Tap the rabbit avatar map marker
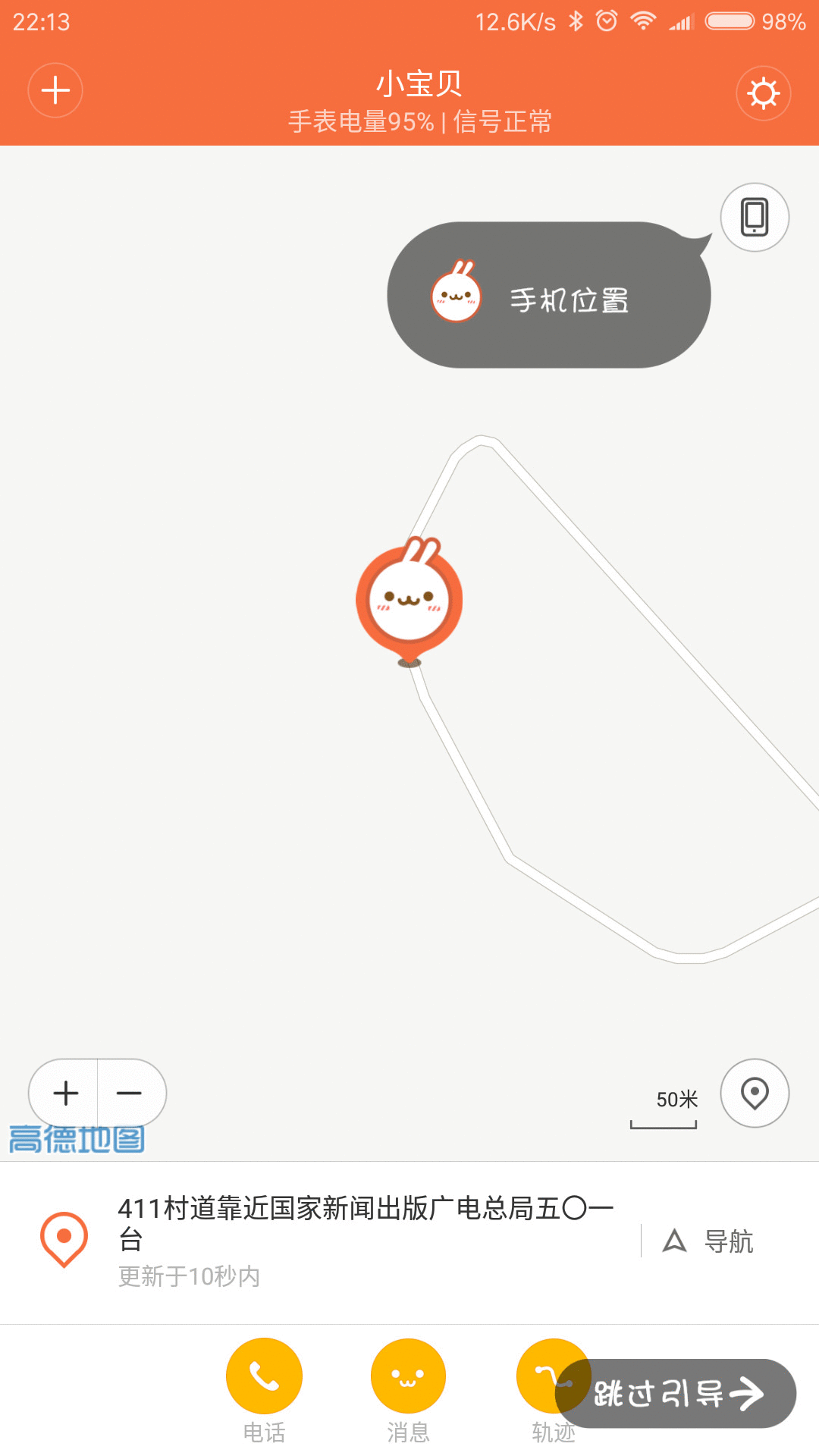Screen dimensions: 819x1456 (409, 601)
